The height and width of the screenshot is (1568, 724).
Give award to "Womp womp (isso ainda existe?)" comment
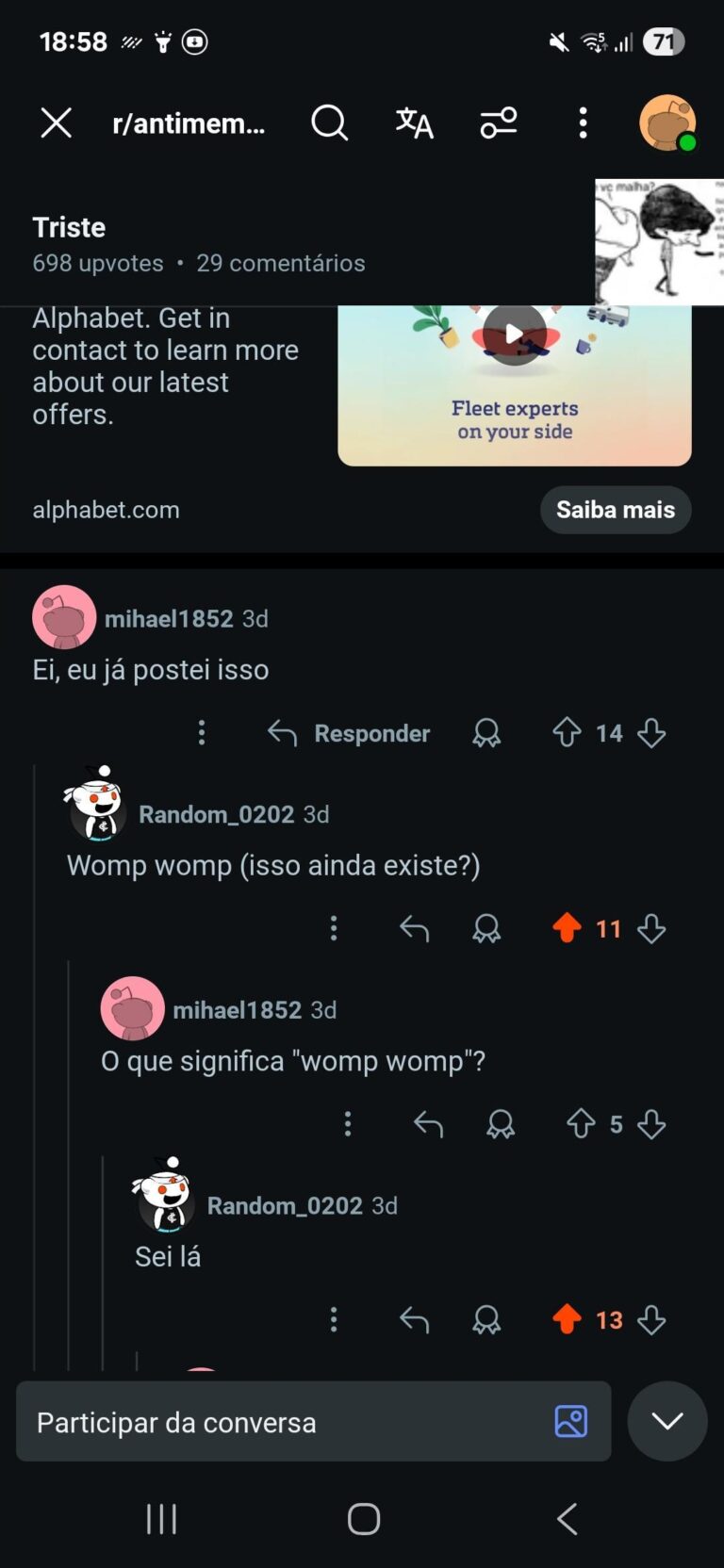click(486, 929)
